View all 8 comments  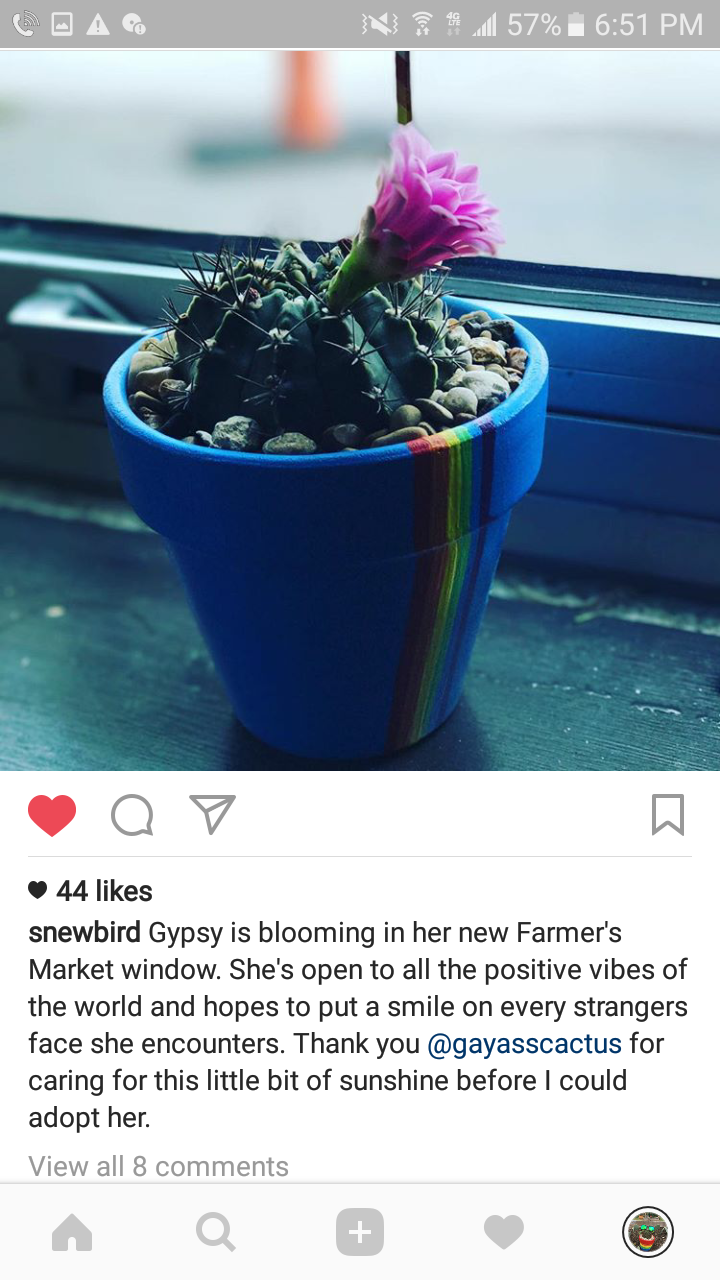158,1166
